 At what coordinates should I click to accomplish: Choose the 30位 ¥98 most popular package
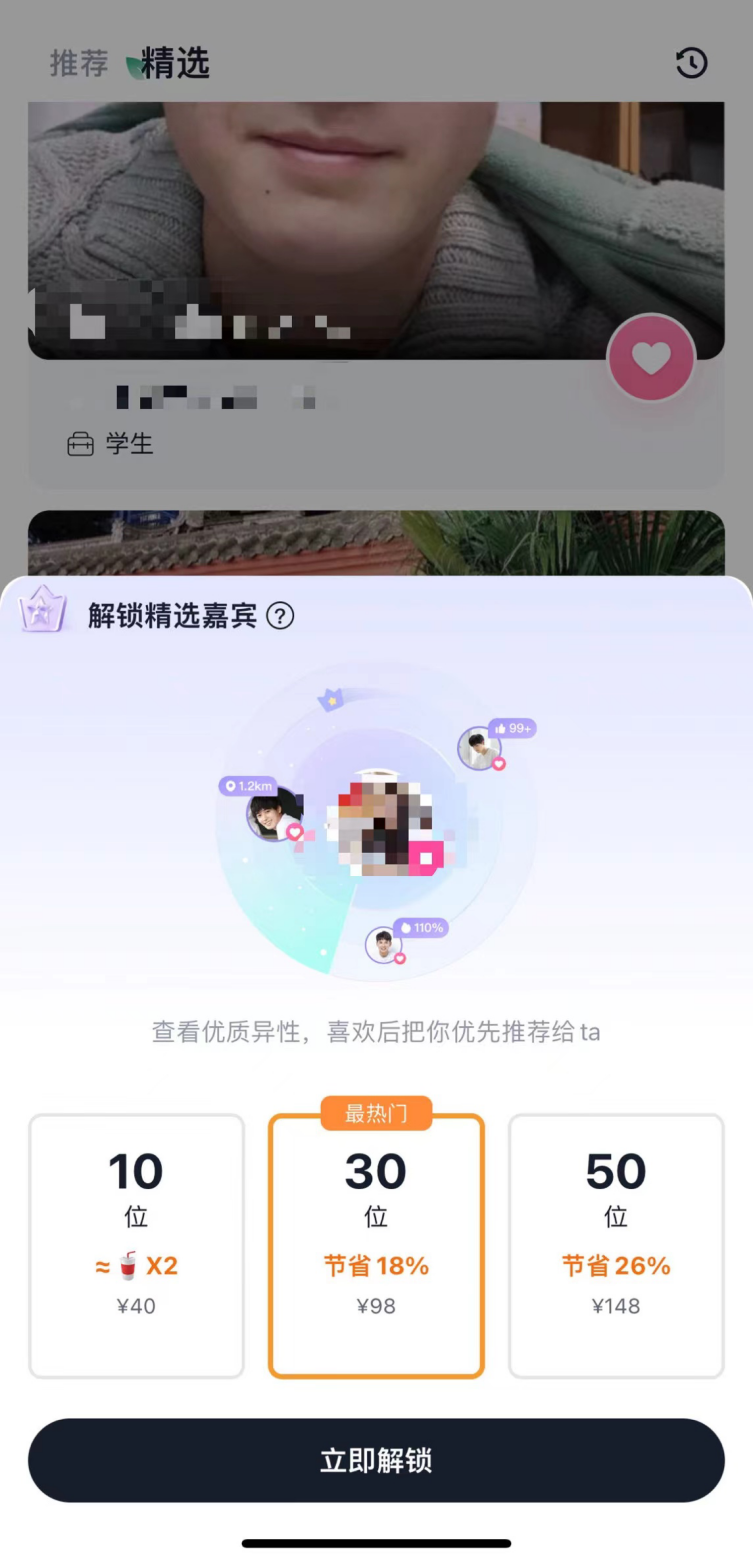coord(376,1245)
